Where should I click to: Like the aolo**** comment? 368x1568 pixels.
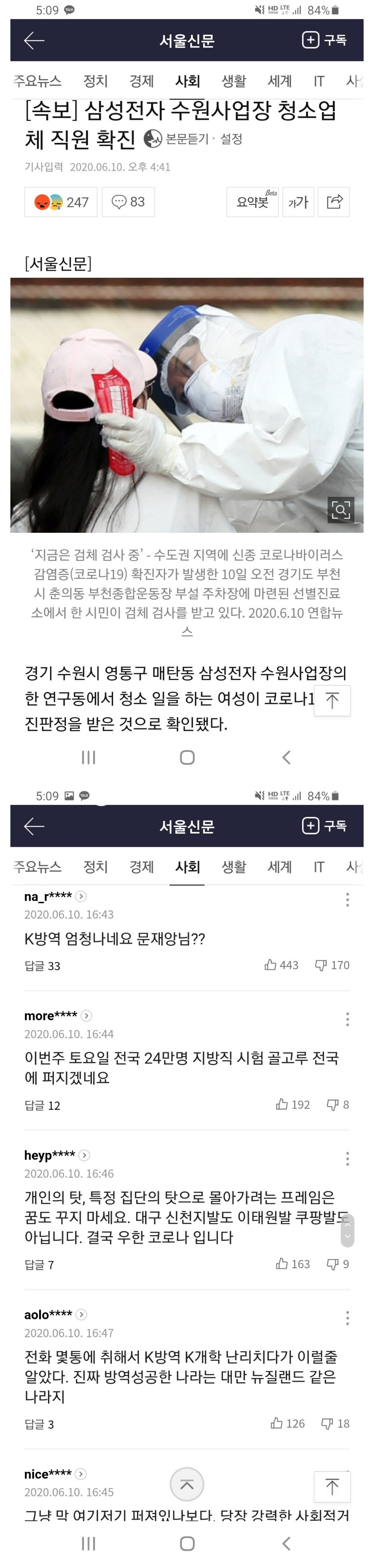point(288,1423)
